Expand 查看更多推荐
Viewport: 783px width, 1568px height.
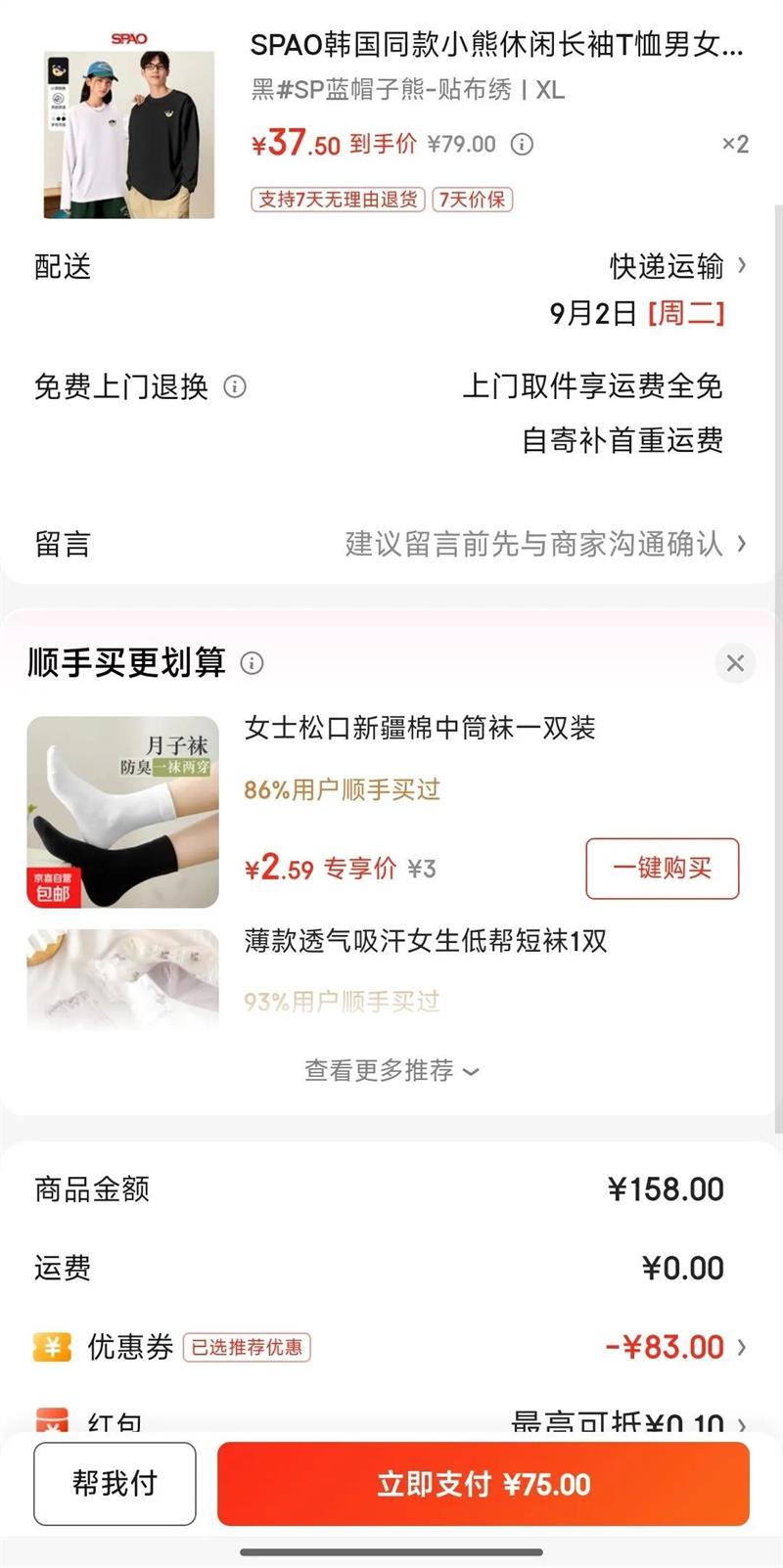click(391, 1071)
